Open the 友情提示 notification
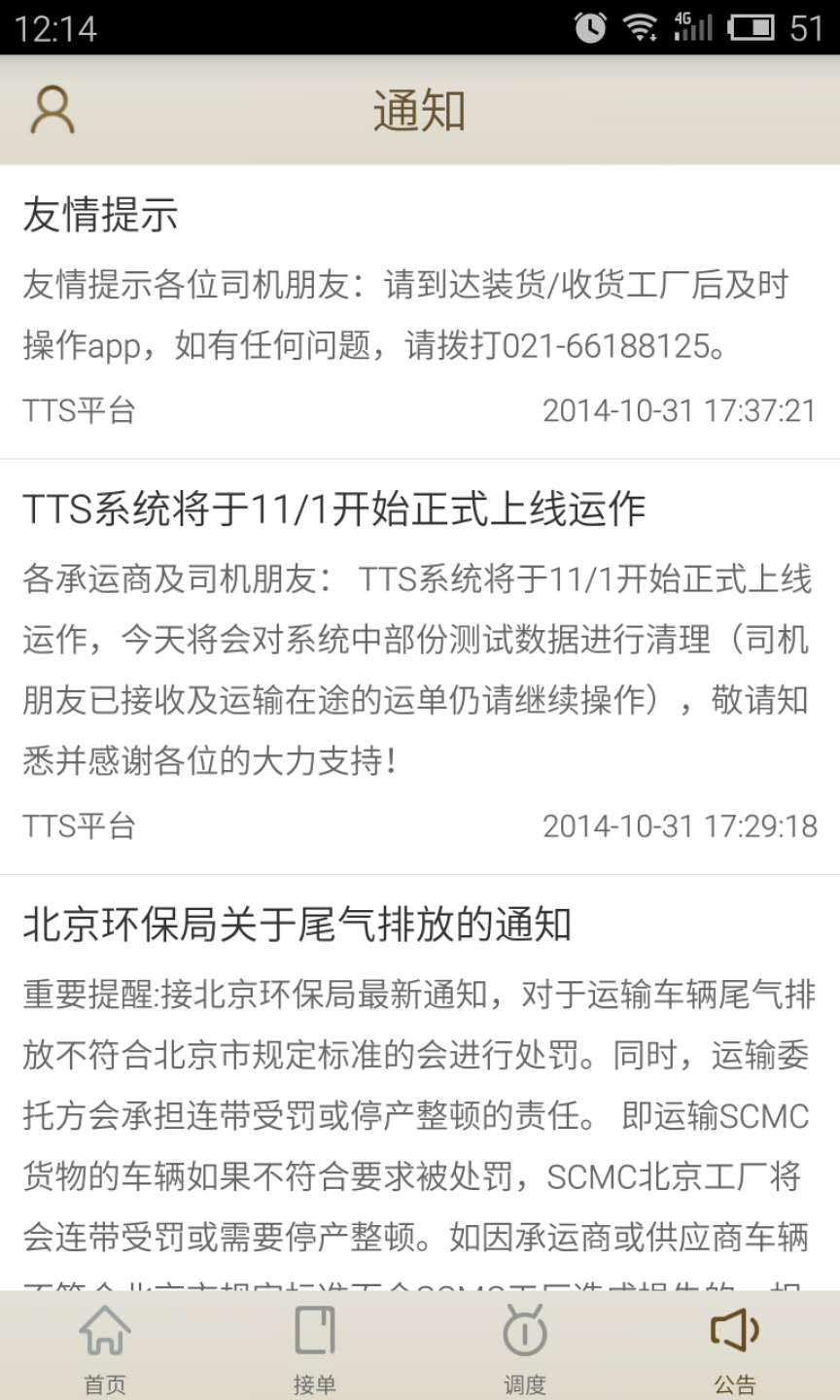Viewport: 840px width, 1400px height. (x=420, y=301)
